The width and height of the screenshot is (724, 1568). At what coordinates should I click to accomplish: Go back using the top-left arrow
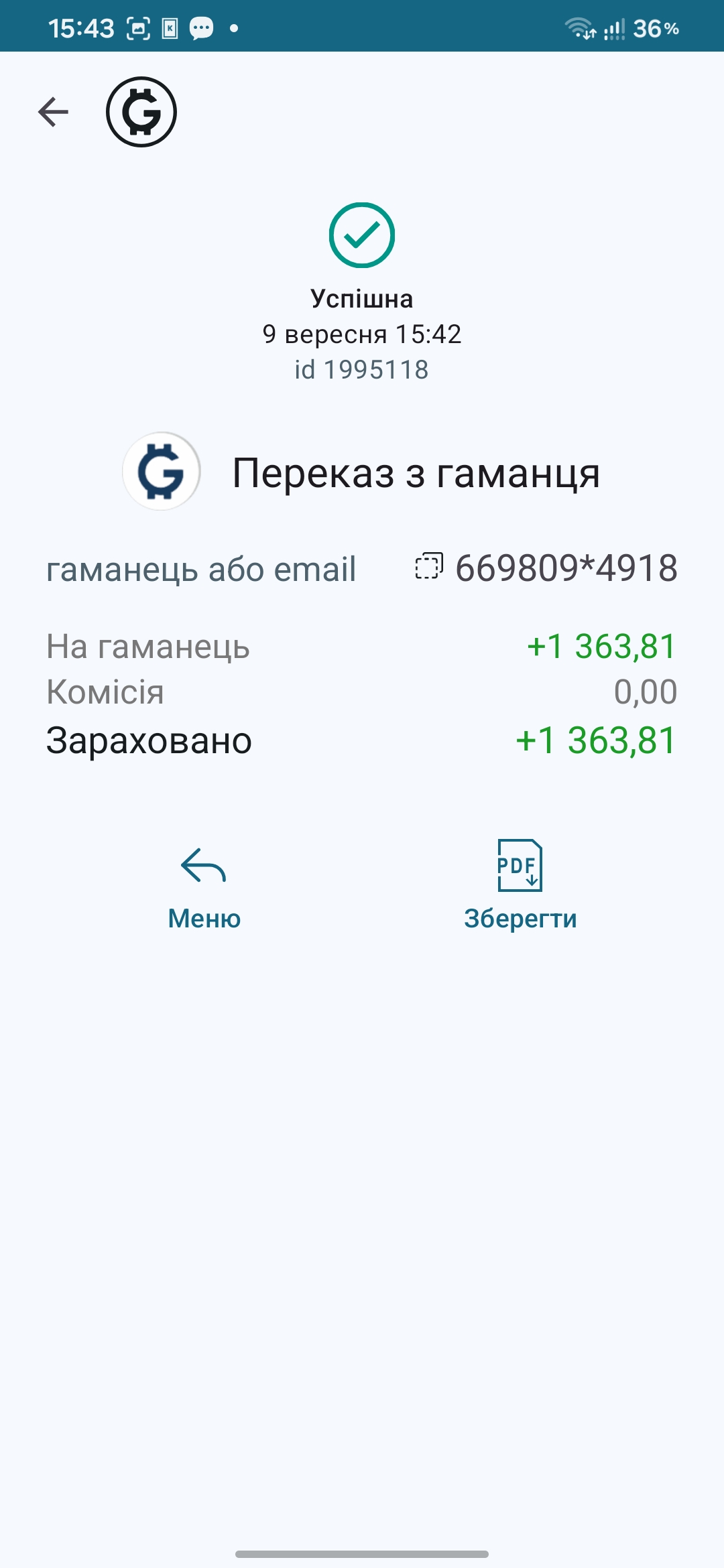point(54,112)
